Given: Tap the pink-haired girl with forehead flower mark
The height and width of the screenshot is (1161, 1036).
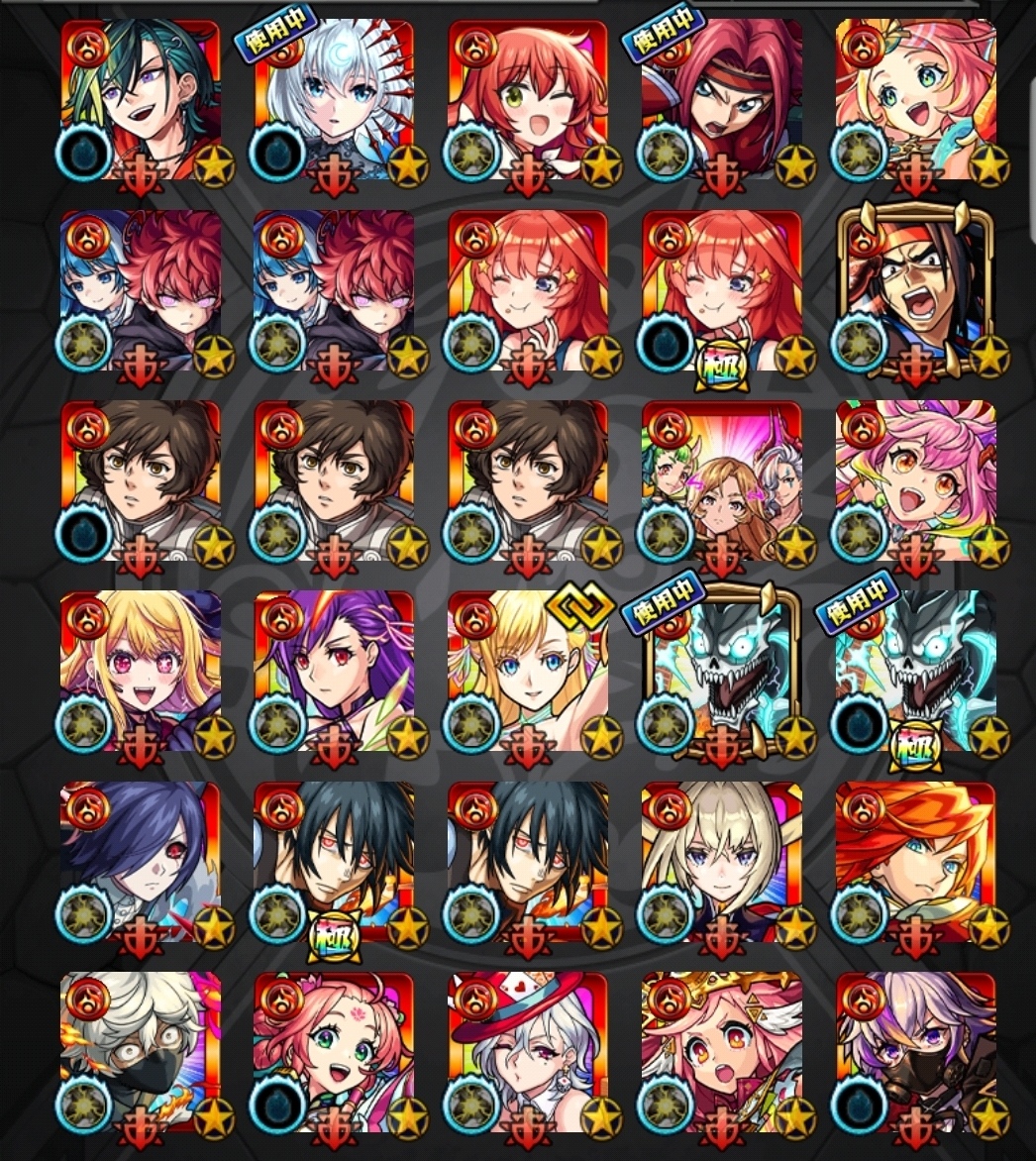Looking at the screenshot, I should (334, 1052).
